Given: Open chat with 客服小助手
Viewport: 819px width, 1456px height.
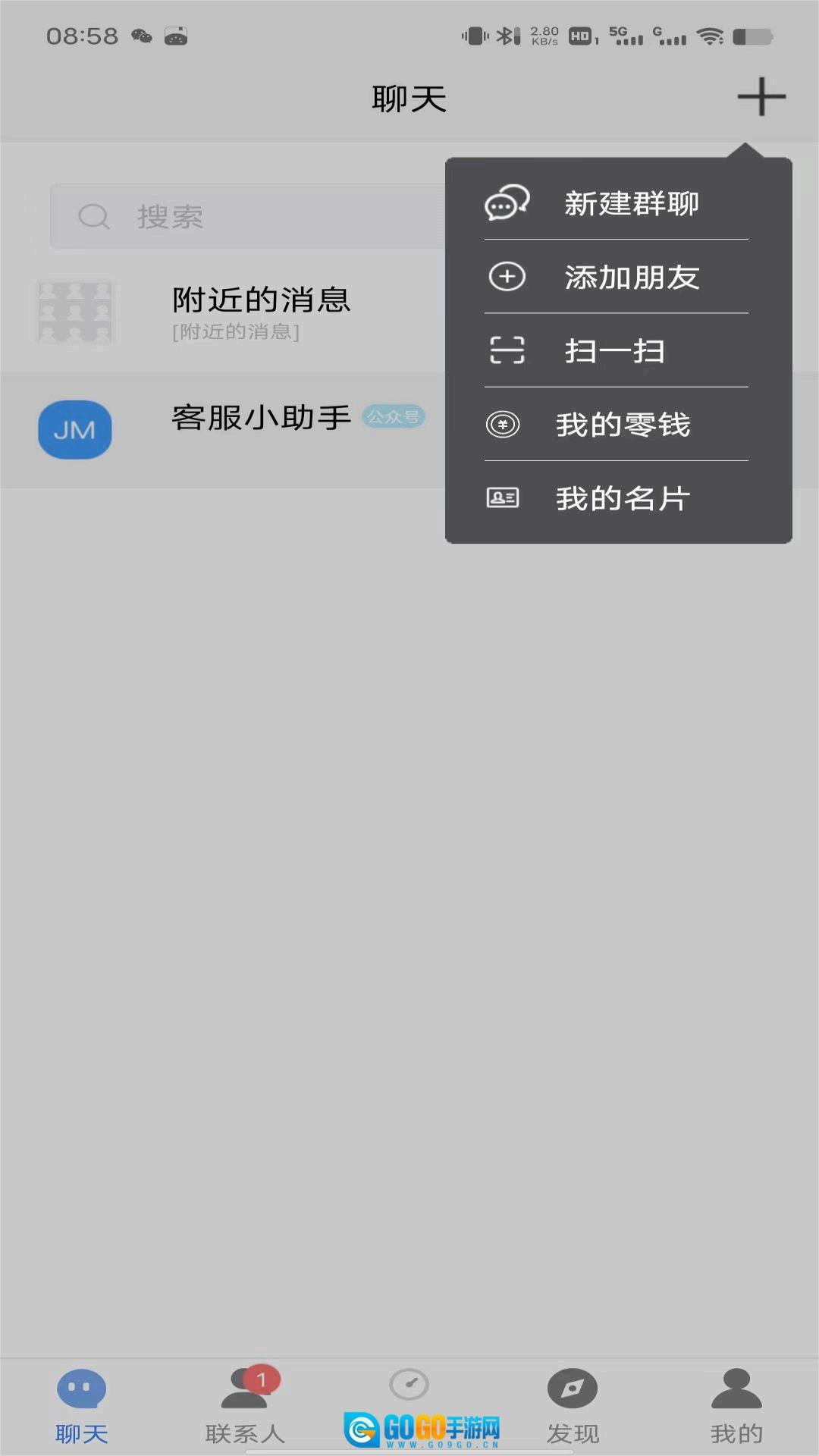Looking at the screenshot, I should (x=227, y=429).
